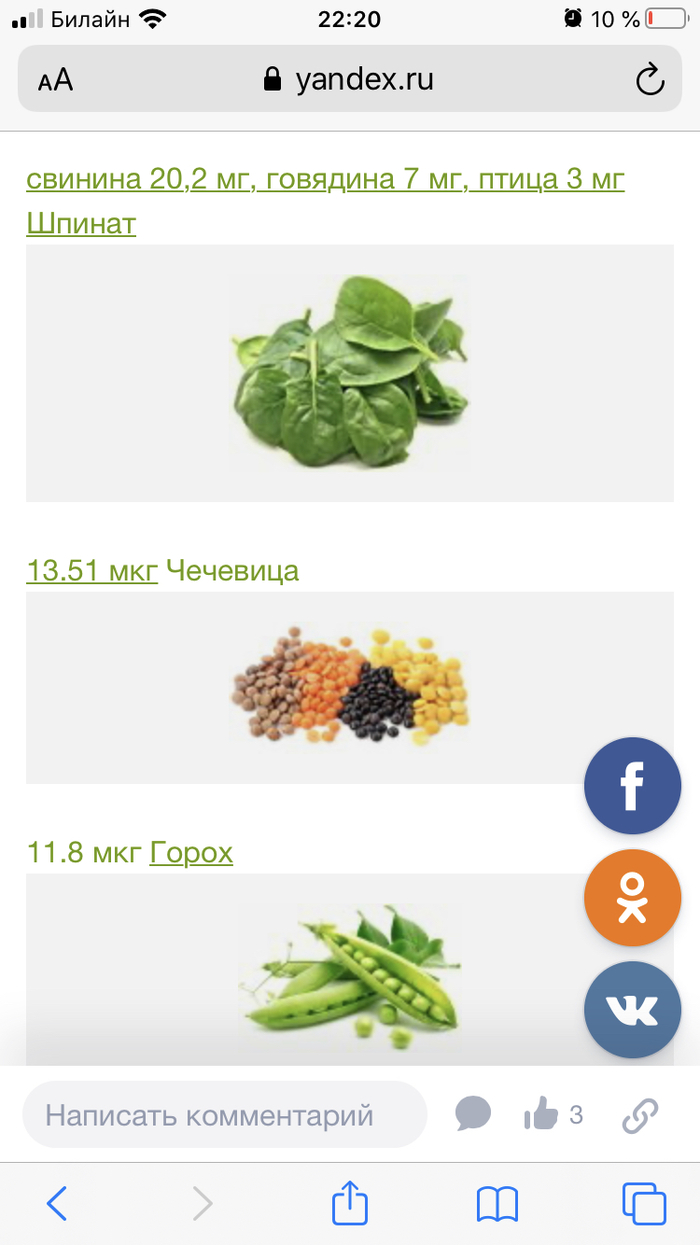Open the comments bubble icon
Viewport: 700px width, 1245px height.
pos(473,1114)
